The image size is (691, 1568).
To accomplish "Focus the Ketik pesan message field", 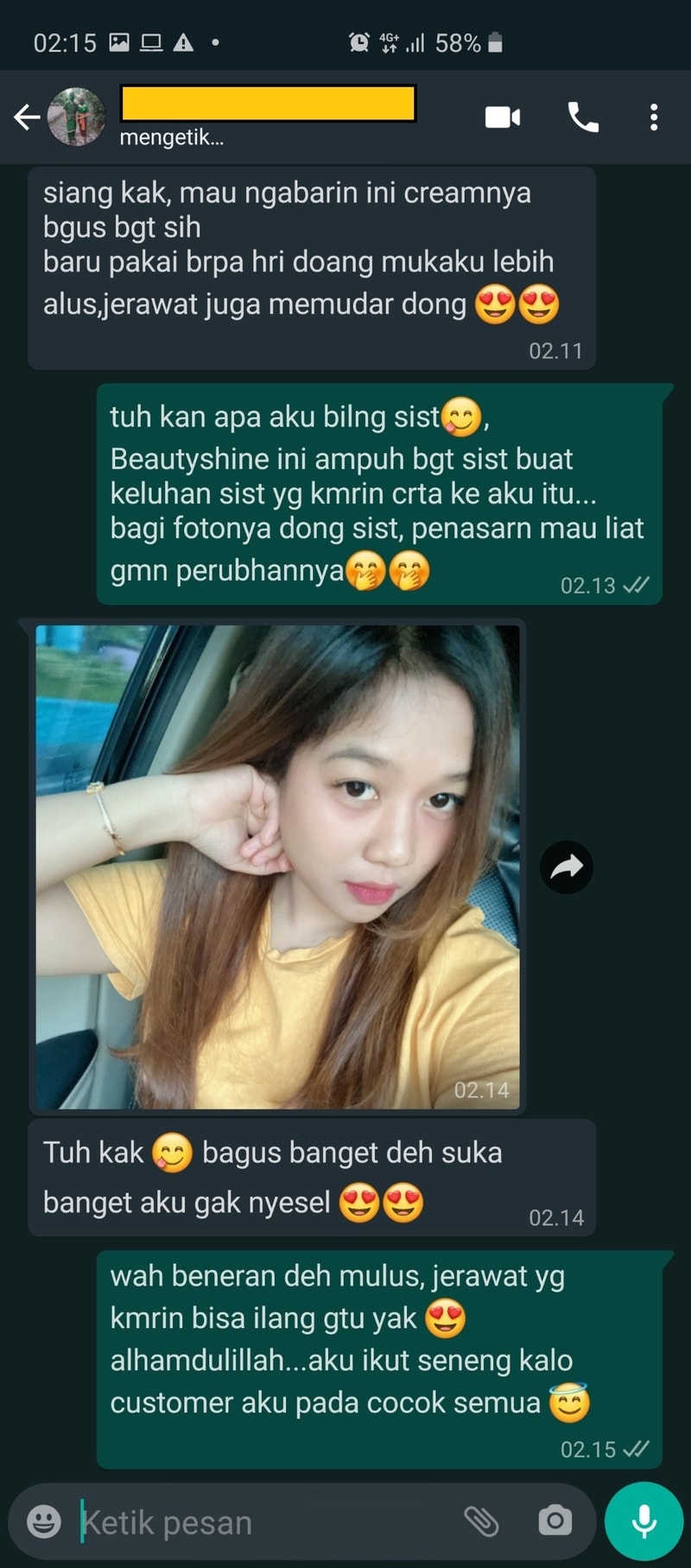I will [259, 1521].
